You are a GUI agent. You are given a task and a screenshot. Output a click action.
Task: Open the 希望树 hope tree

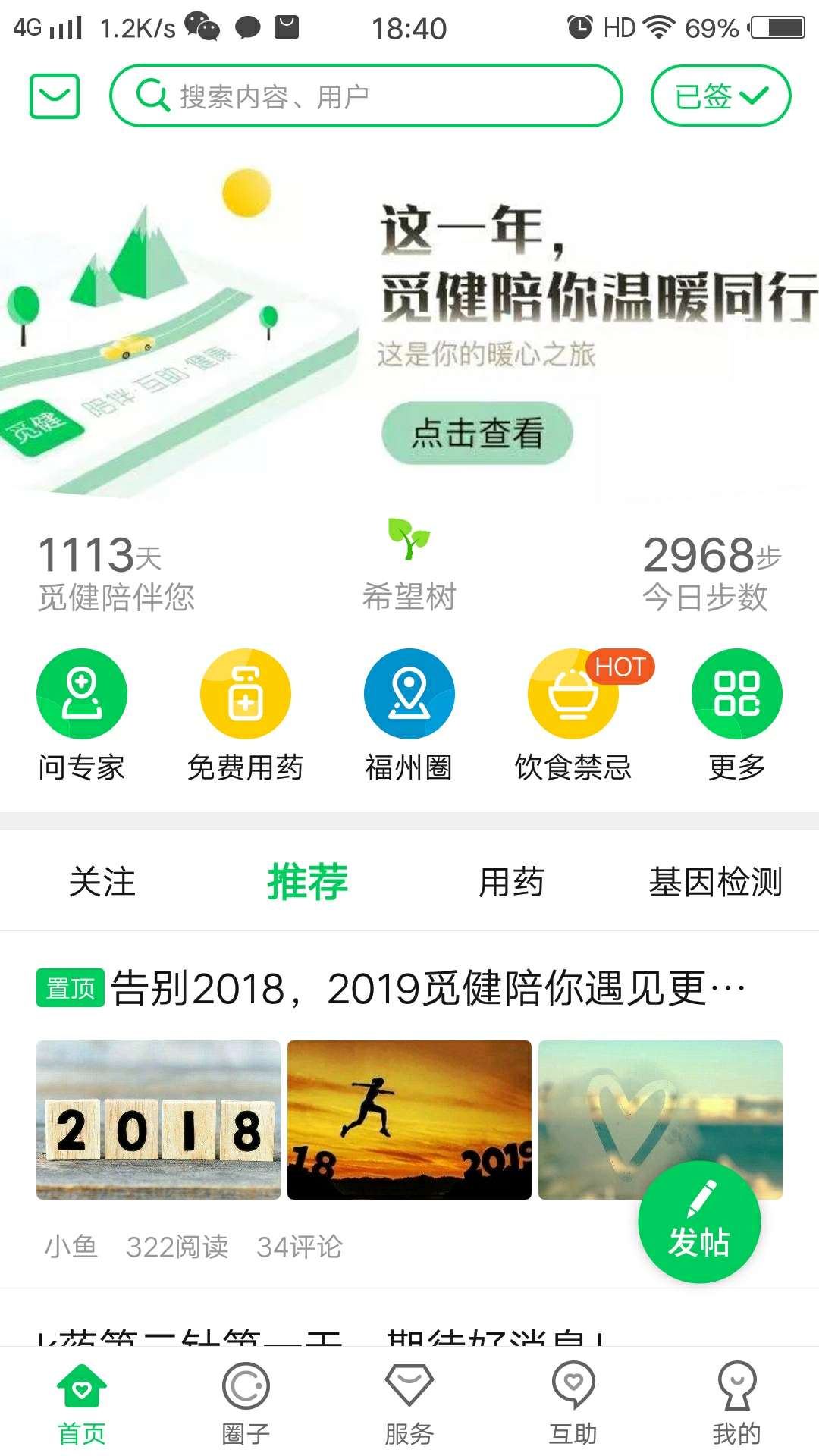pos(409,565)
